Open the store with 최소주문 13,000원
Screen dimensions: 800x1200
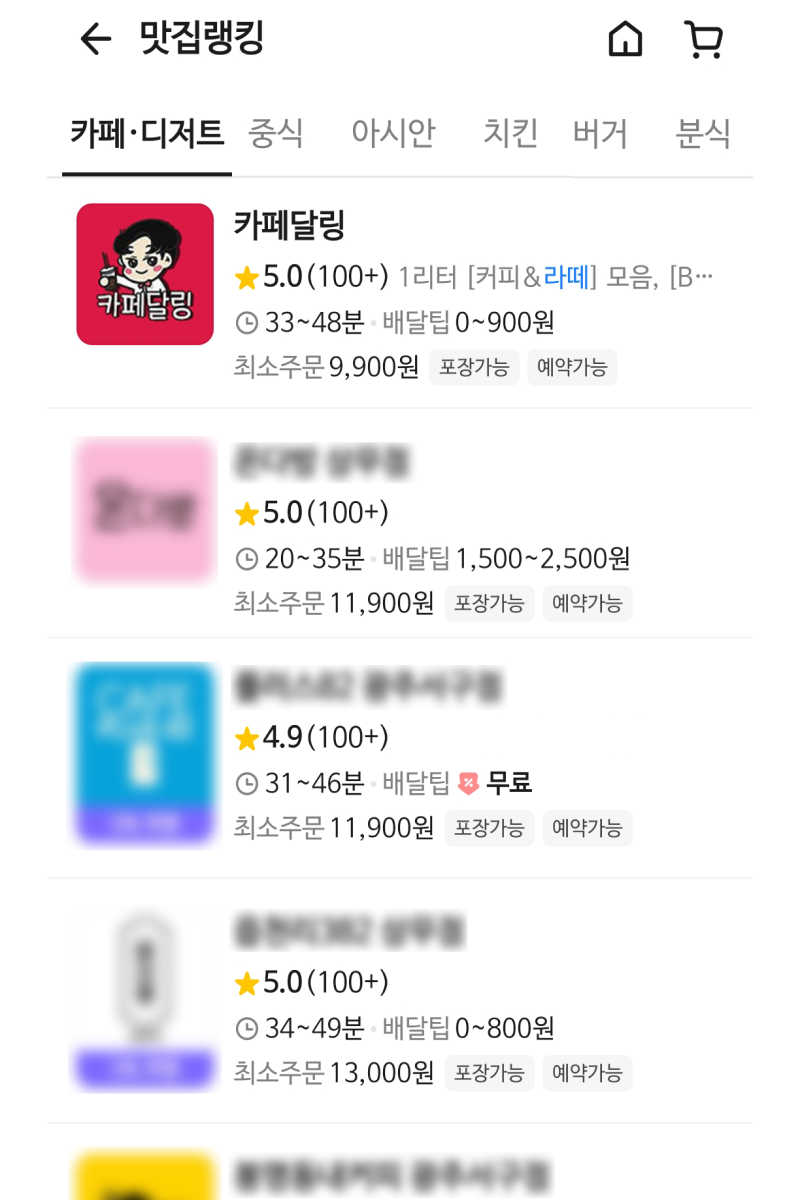coord(400,1000)
